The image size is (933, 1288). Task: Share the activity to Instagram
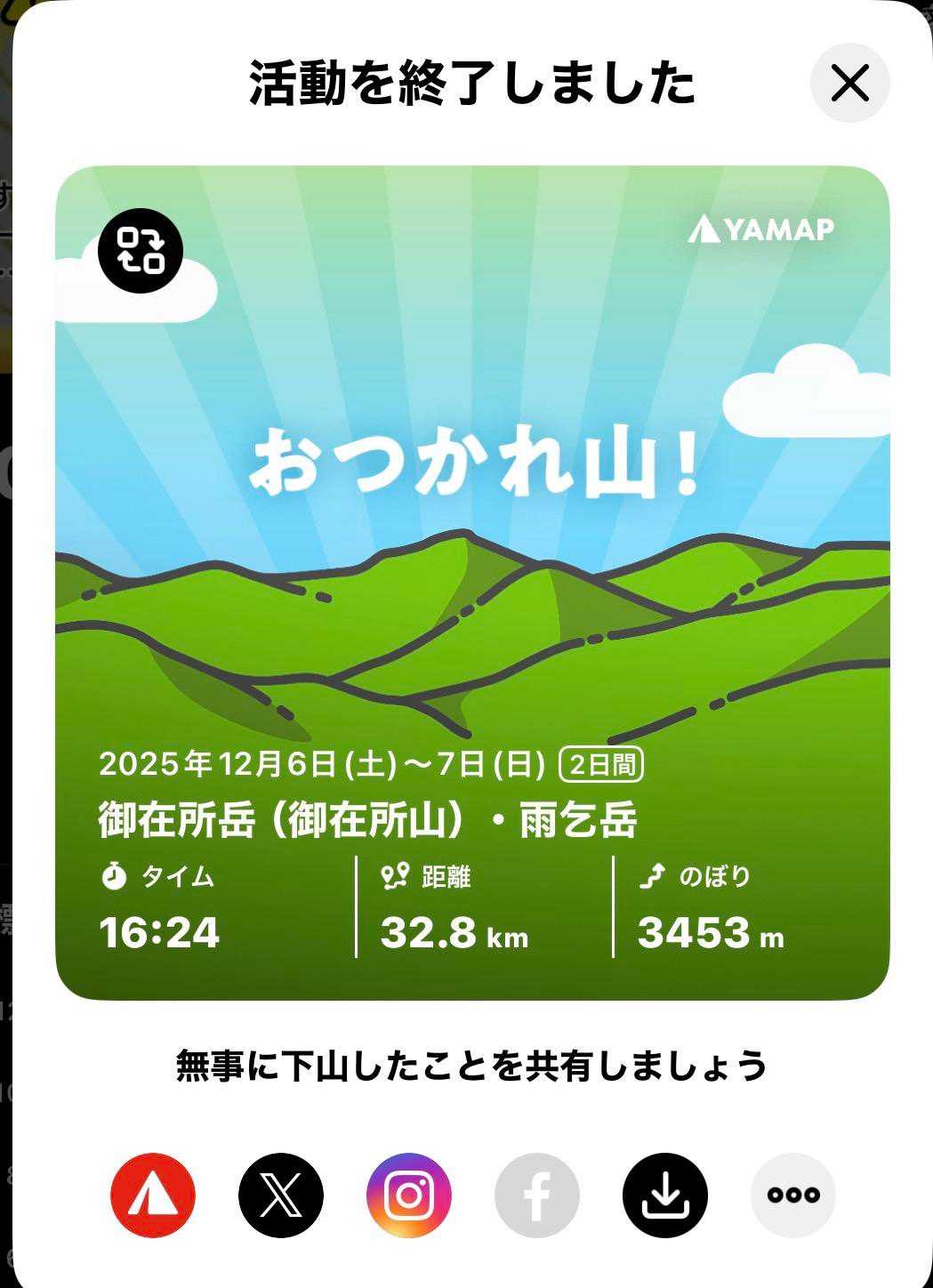pyautogui.click(x=409, y=1195)
